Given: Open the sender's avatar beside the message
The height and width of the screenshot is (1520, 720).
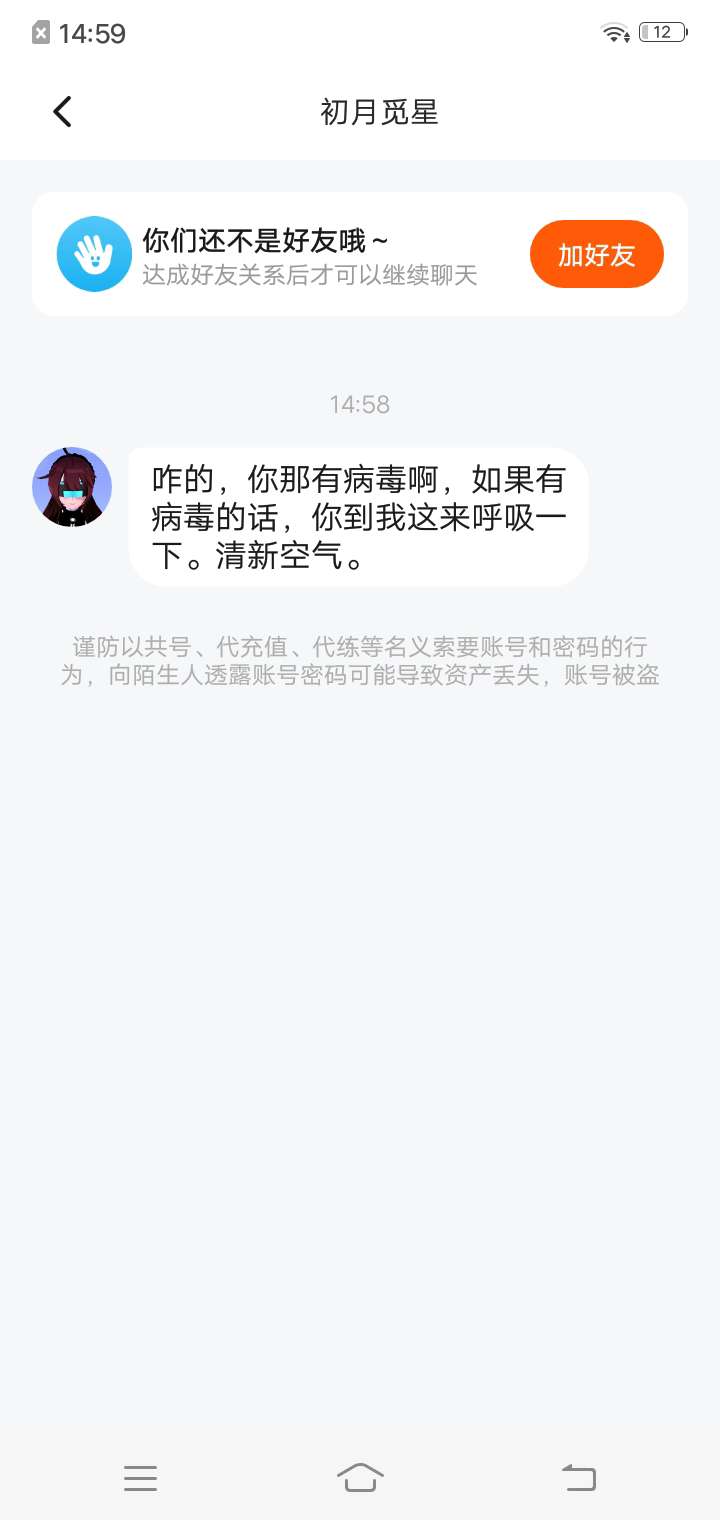Looking at the screenshot, I should [72, 487].
